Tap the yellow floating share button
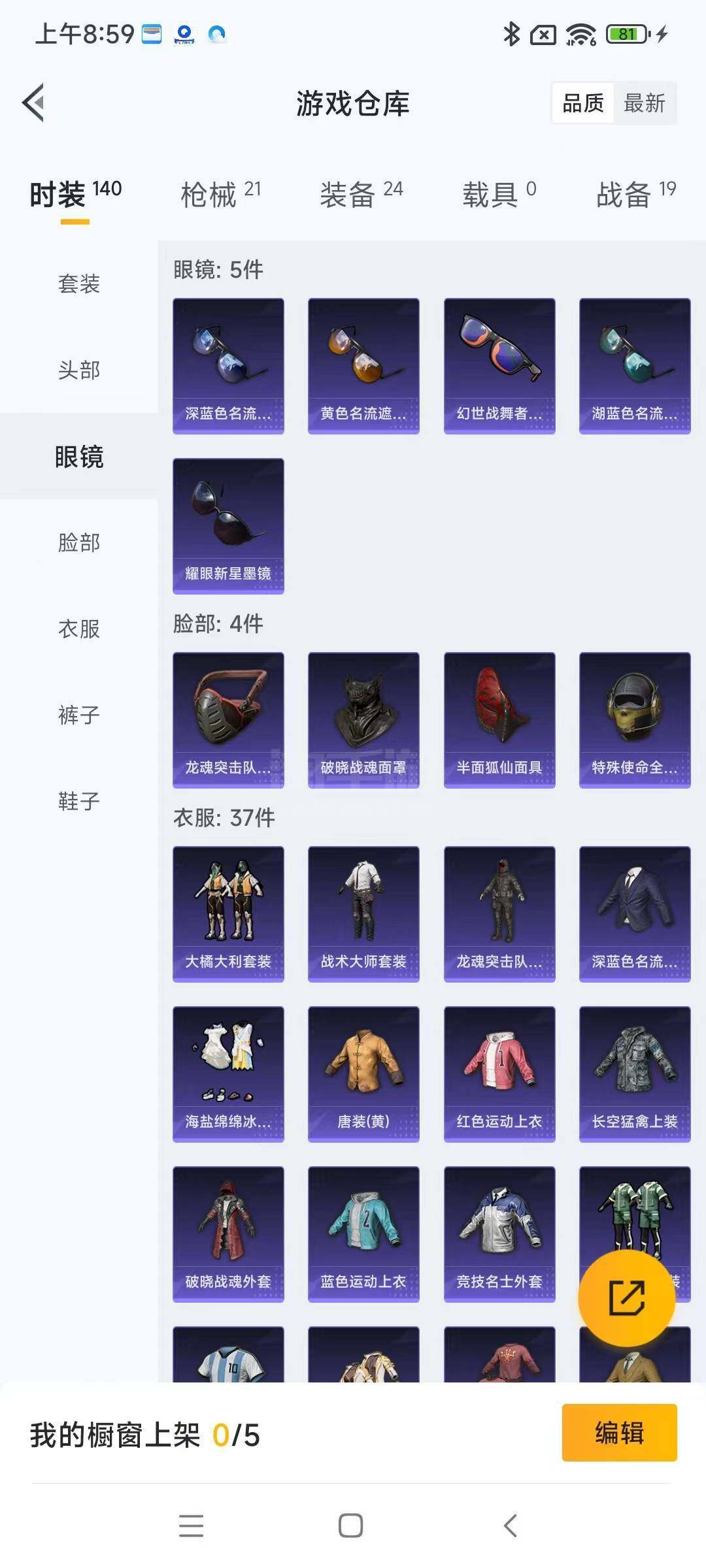This screenshot has height=1568, width=706. pos(627,1298)
